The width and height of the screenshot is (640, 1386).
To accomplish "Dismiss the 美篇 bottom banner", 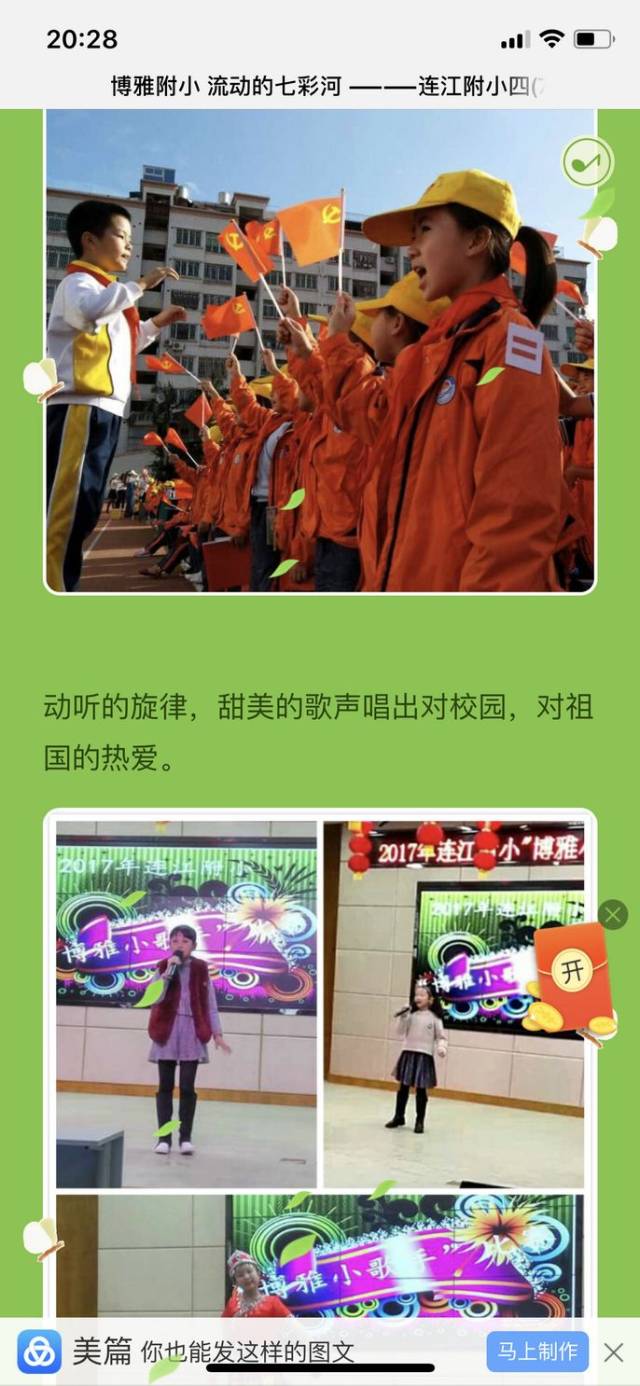I will [614, 1352].
